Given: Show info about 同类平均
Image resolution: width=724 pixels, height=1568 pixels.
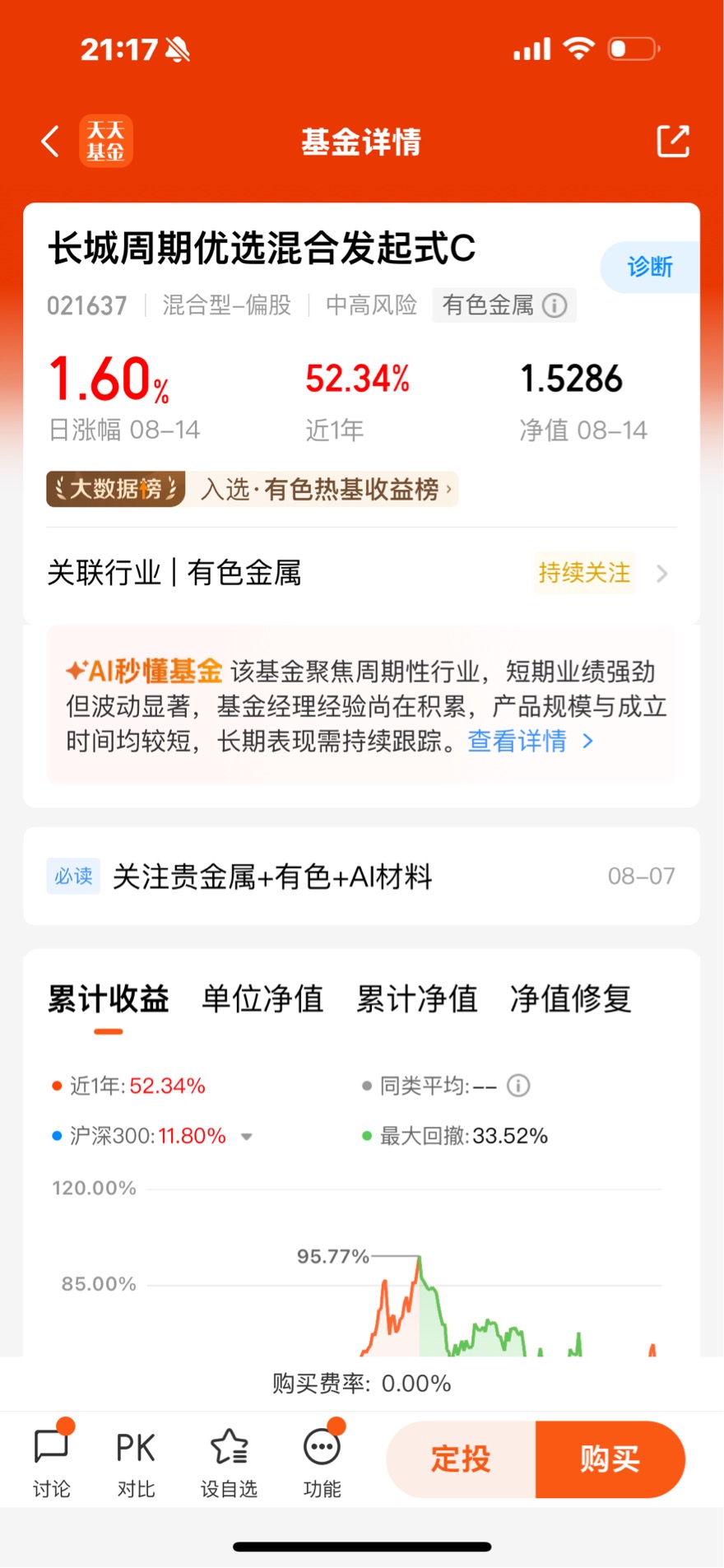Looking at the screenshot, I should (518, 1086).
